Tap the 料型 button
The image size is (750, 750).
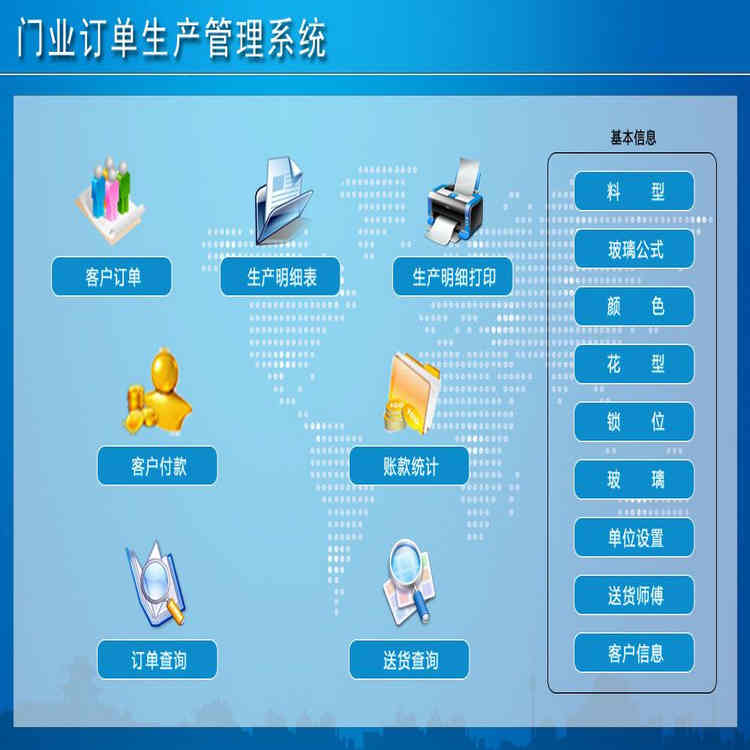(634, 192)
